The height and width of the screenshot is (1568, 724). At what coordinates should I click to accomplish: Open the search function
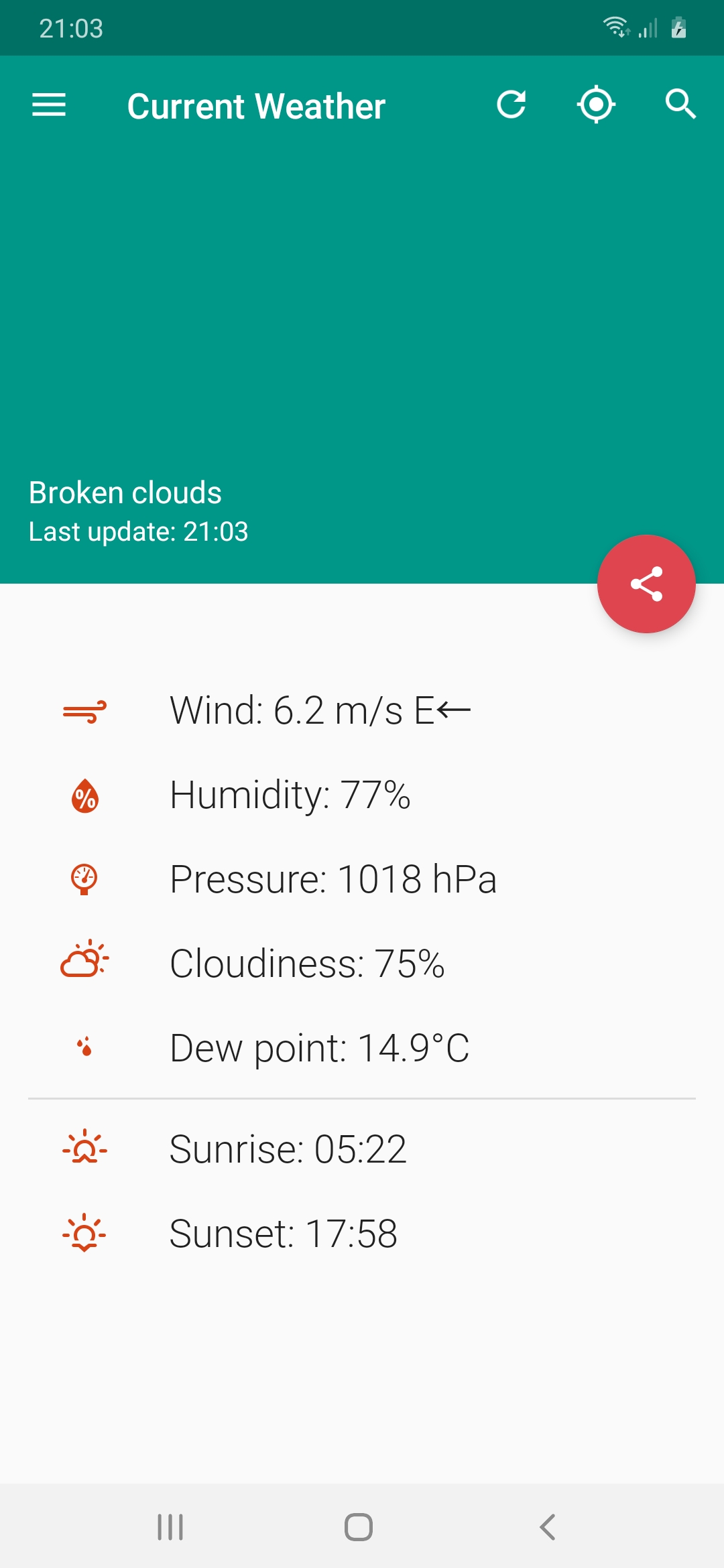point(680,104)
